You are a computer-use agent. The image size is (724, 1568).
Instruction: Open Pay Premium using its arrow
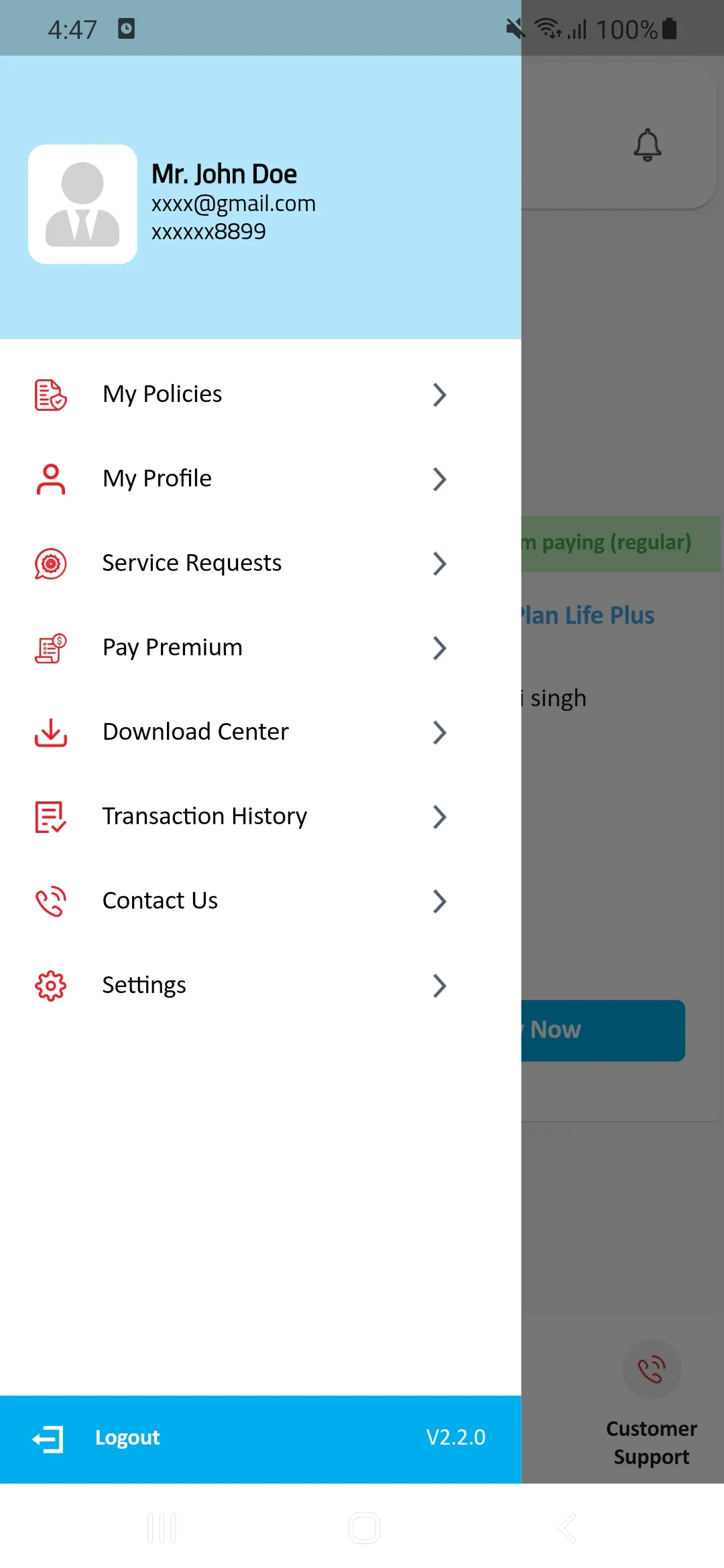[440, 648]
